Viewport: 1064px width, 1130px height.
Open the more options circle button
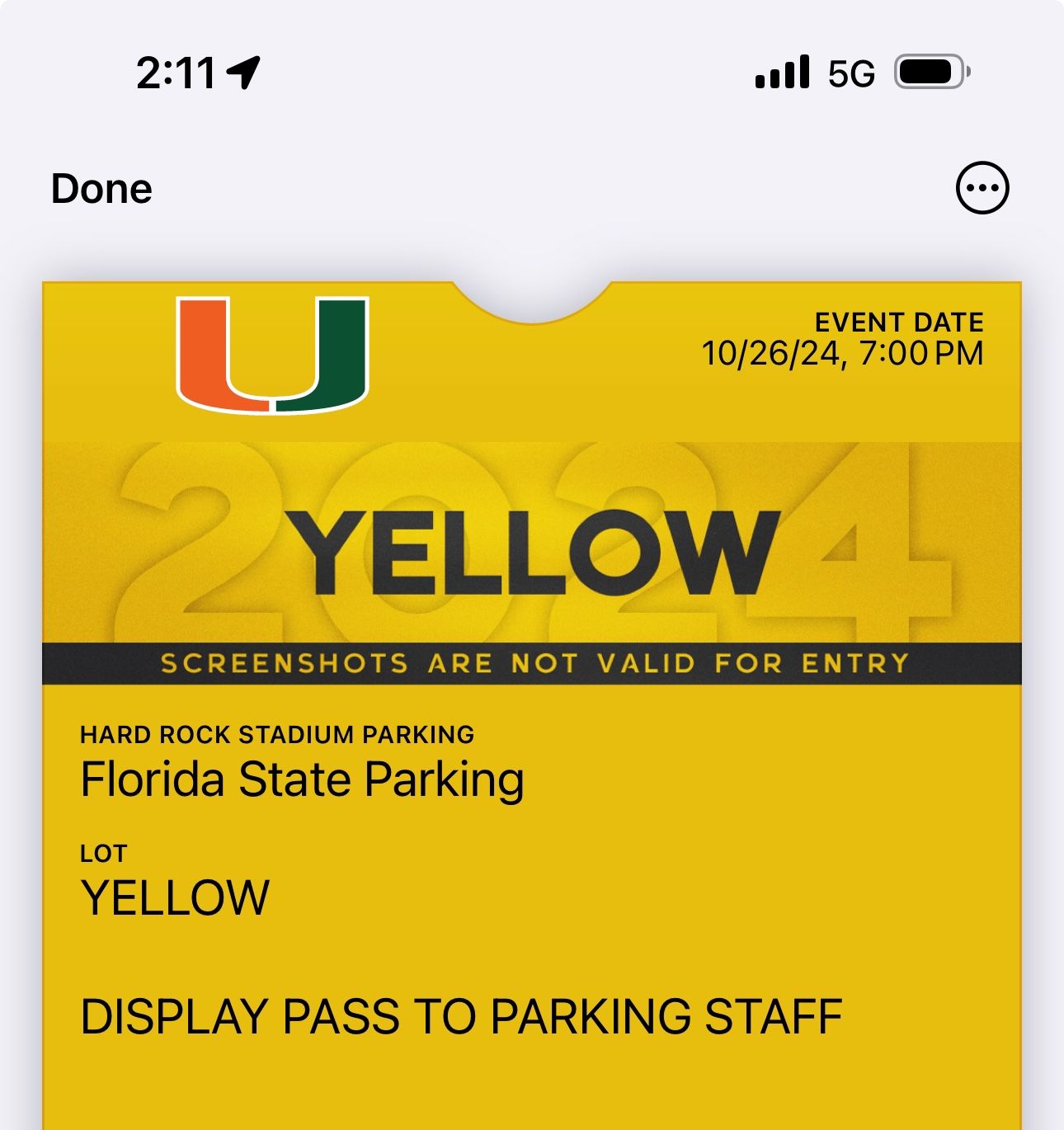click(x=978, y=188)
